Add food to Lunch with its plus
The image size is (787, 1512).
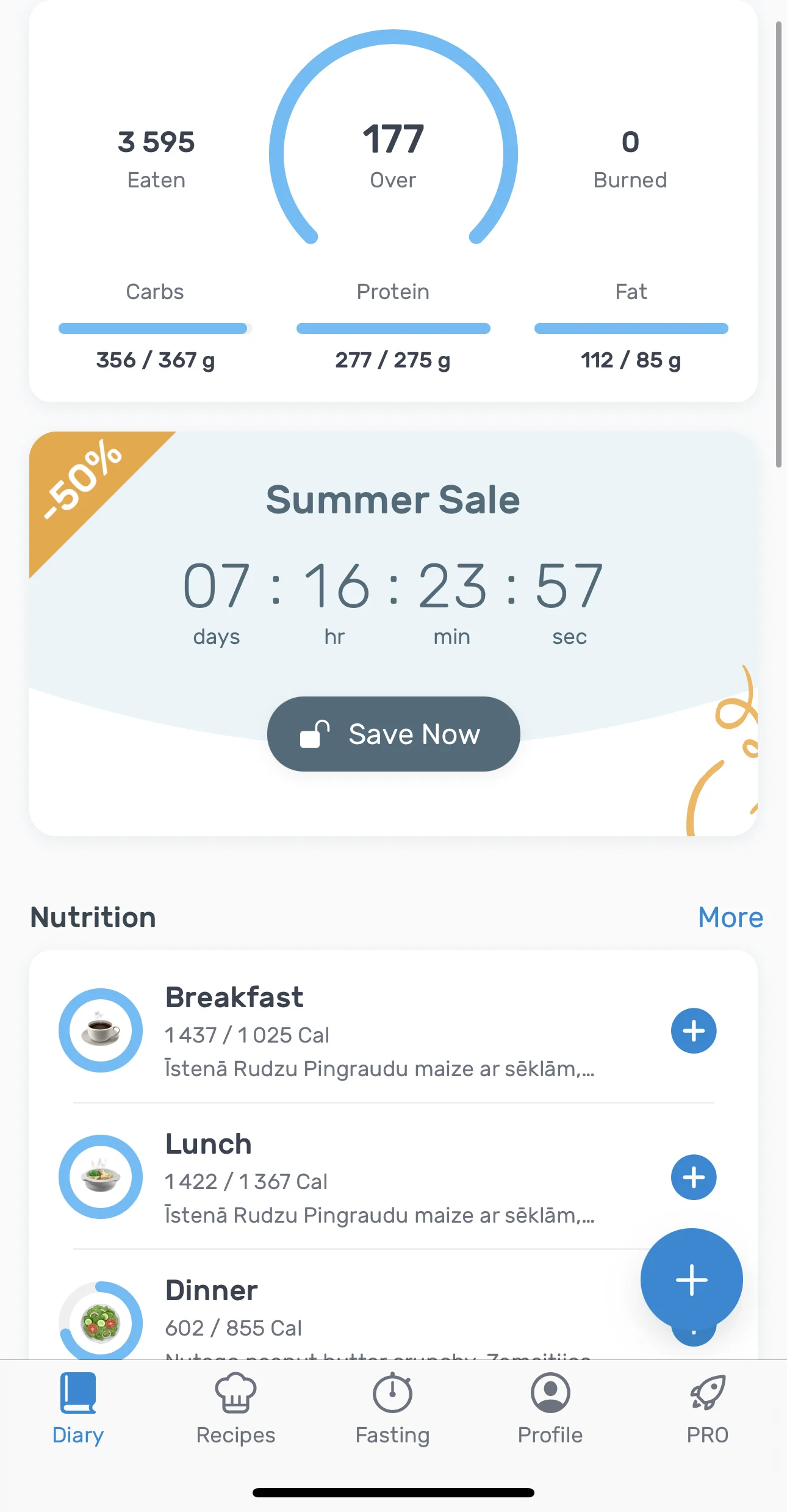pos(693,1177)
